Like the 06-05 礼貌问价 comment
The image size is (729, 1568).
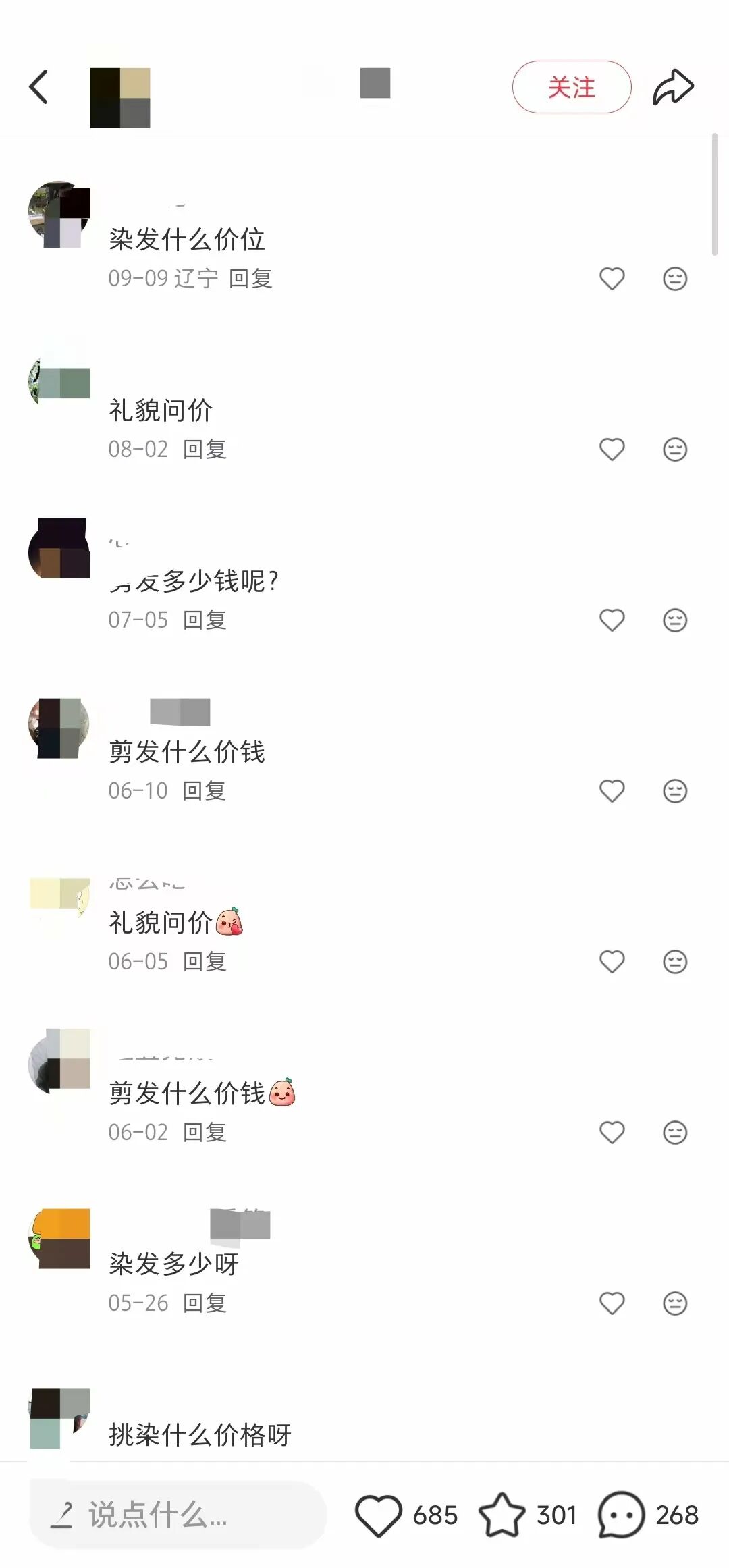tap(612, 961)
